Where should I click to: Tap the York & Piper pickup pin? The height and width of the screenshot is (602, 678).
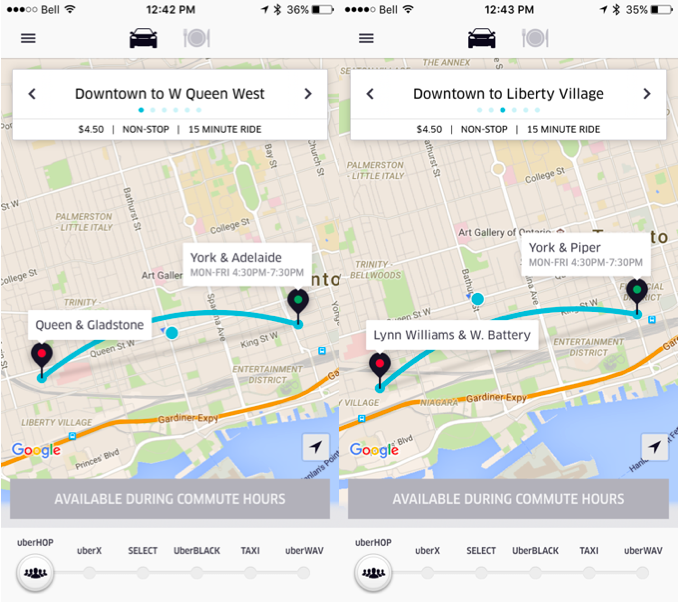(636, 293)
